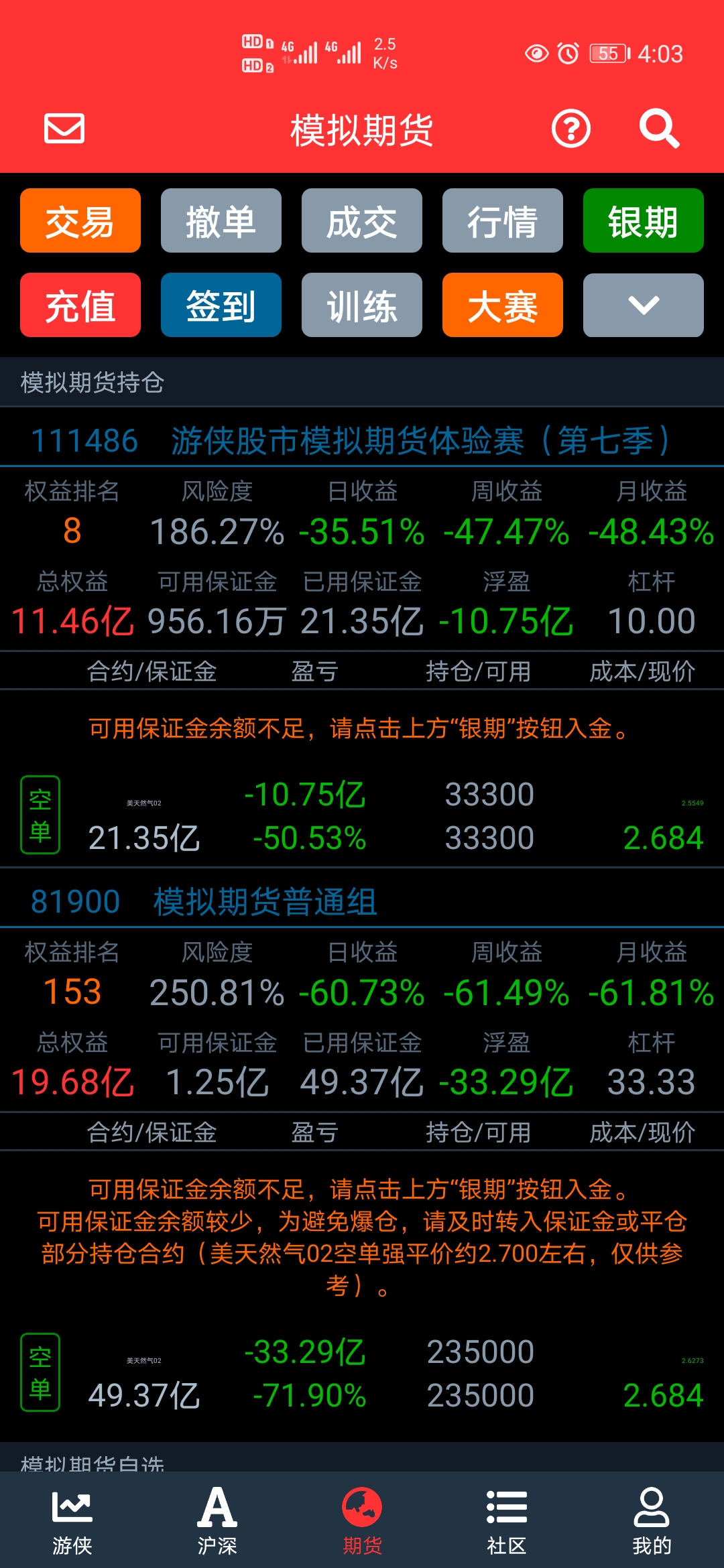Viewport: 724px width, 1568px height.
Task: Open the help question mark
Action: [x=570, y=129]
